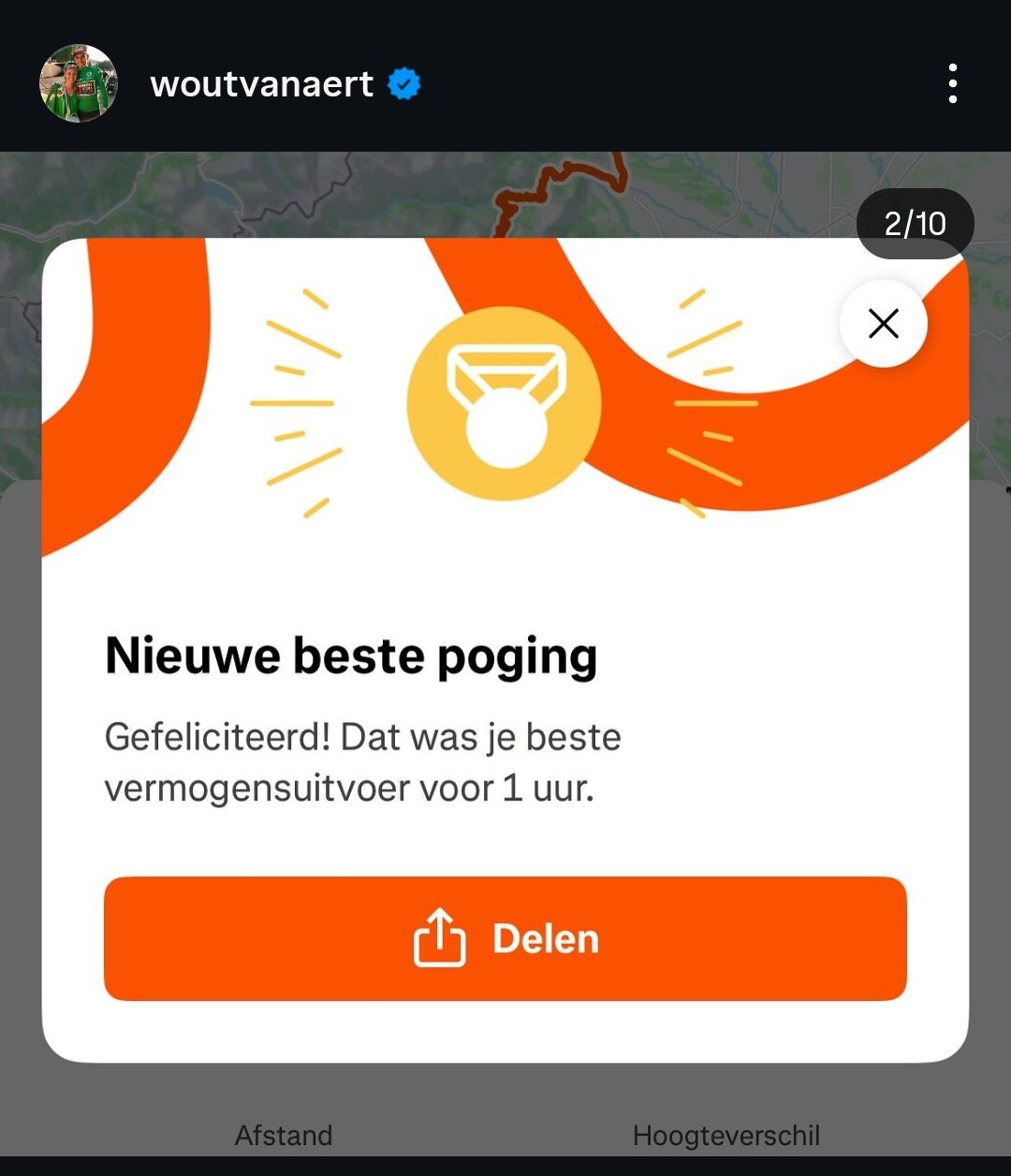Screen dimensions: 1011x1176
Task: Open woutvanaert's profile picture
Action: (x=79, y=84)
